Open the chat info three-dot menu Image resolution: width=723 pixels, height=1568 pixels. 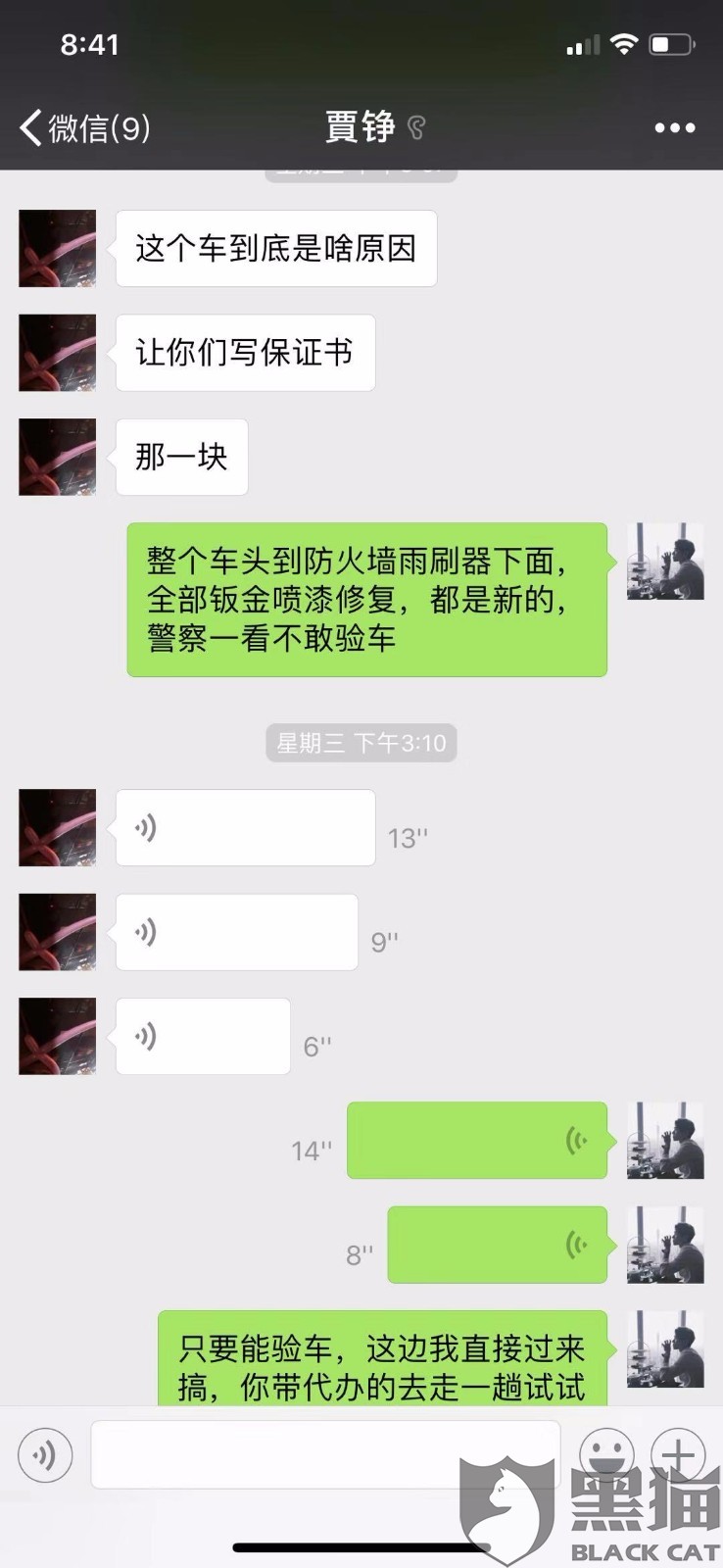[x=675, y=127]
